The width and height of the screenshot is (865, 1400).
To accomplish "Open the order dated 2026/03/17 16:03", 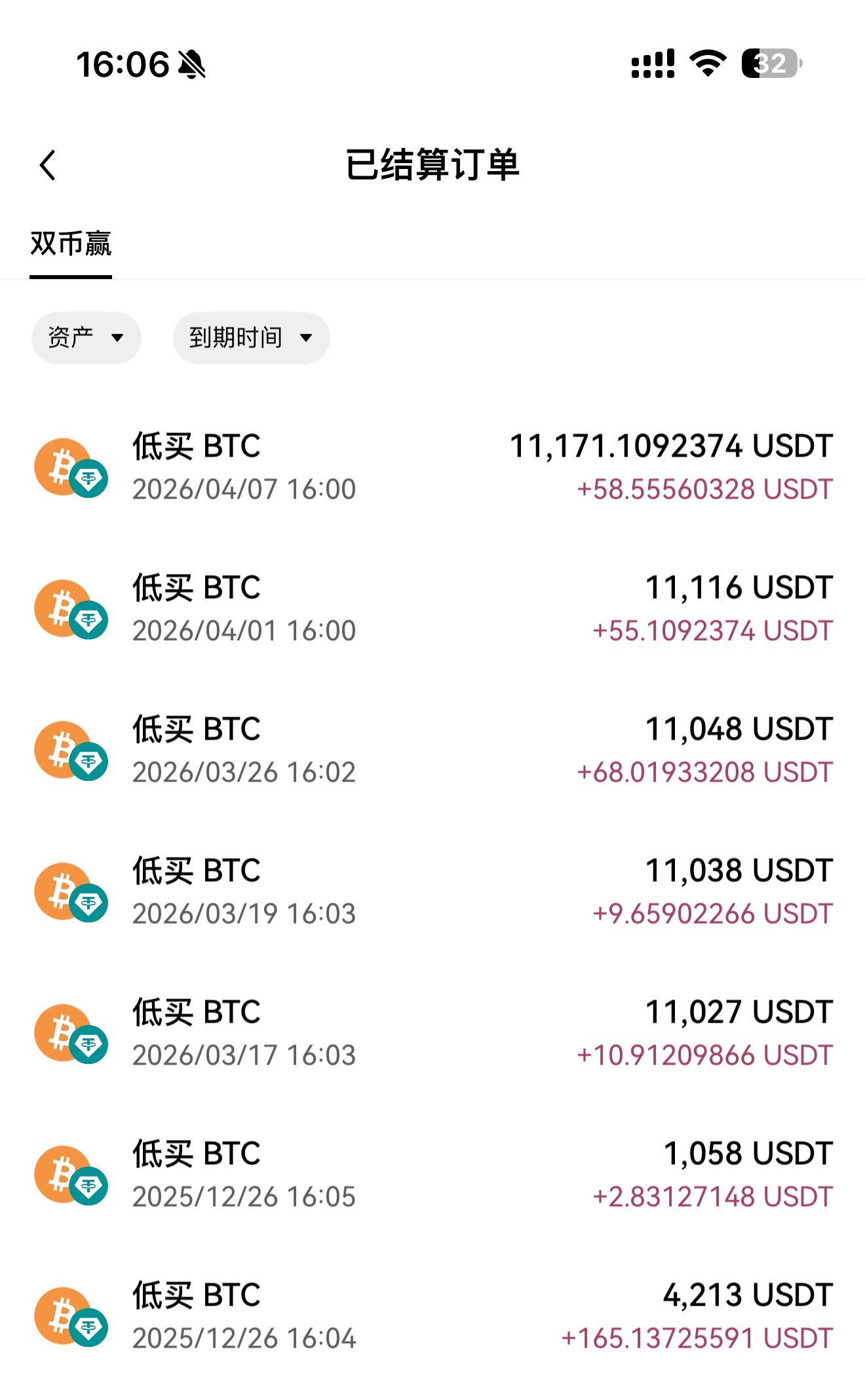I will 432,1034.
